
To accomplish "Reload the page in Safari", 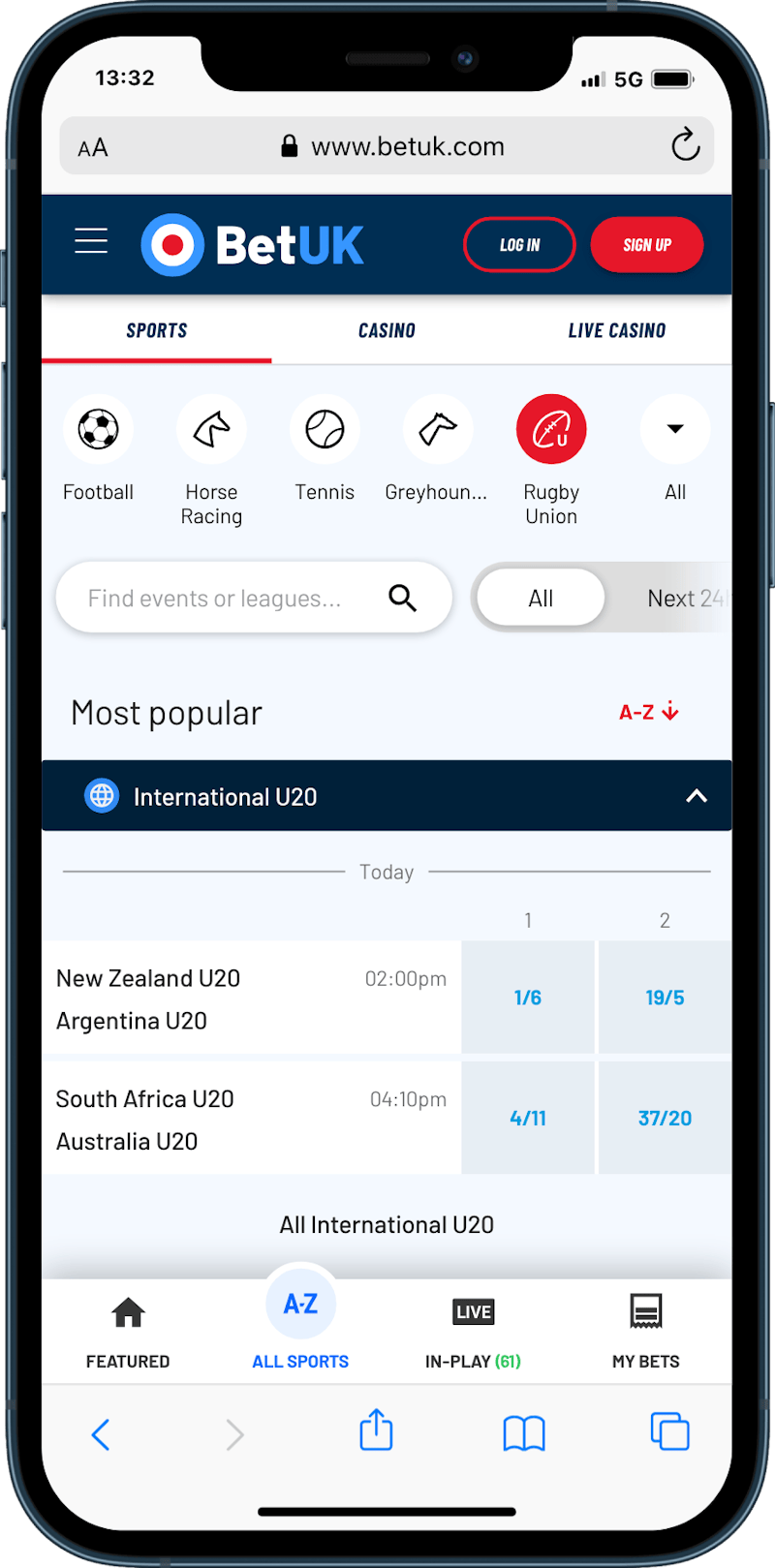I will pos(685,146).
